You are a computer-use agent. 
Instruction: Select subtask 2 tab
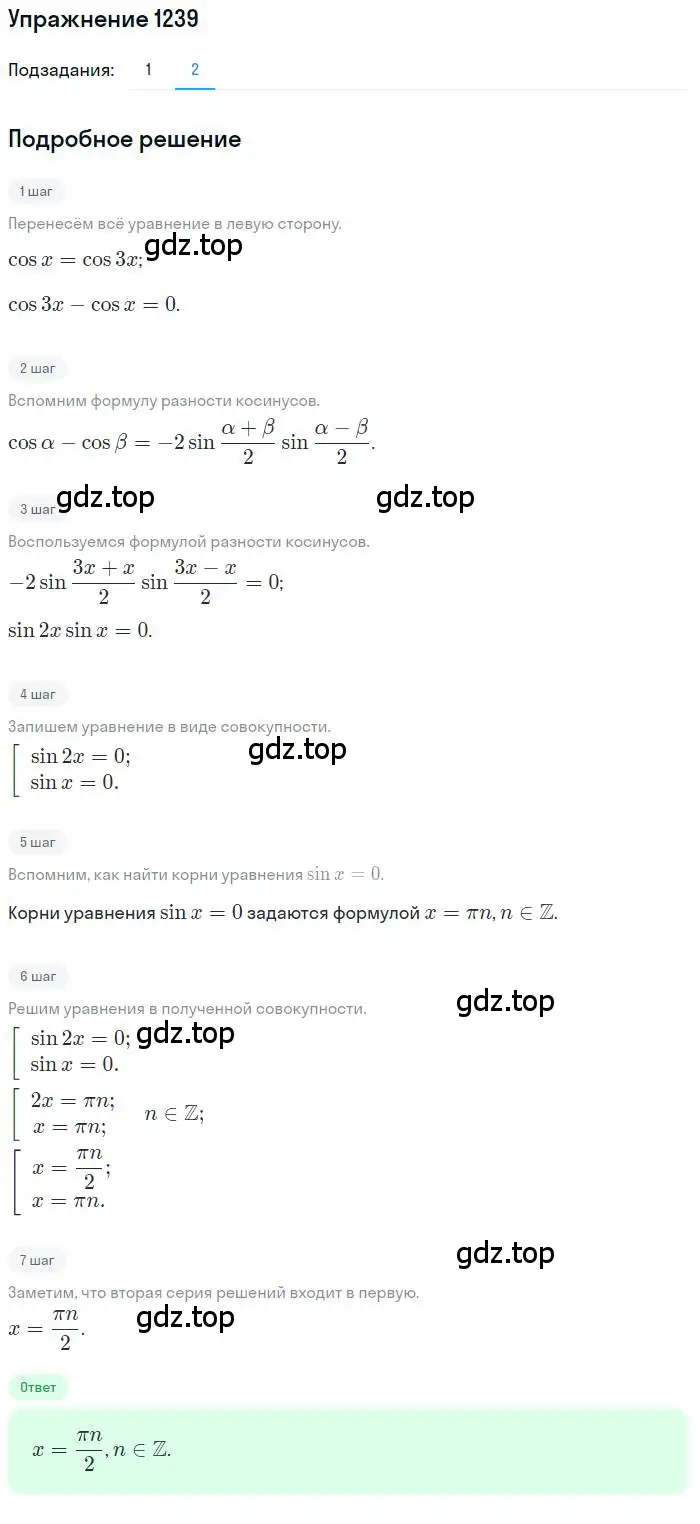195,70
